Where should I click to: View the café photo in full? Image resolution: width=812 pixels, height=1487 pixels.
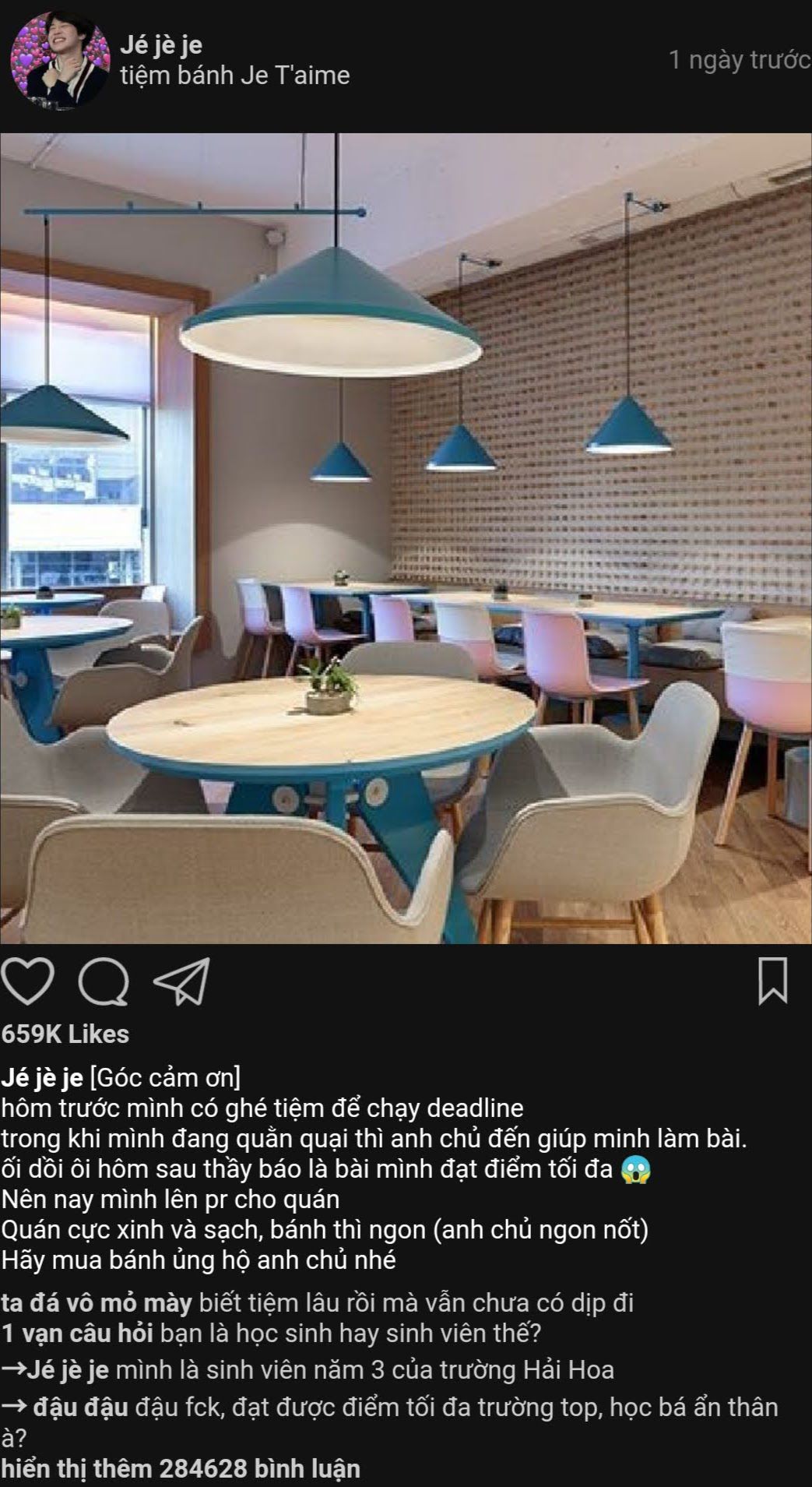click(x=406, y=538)
